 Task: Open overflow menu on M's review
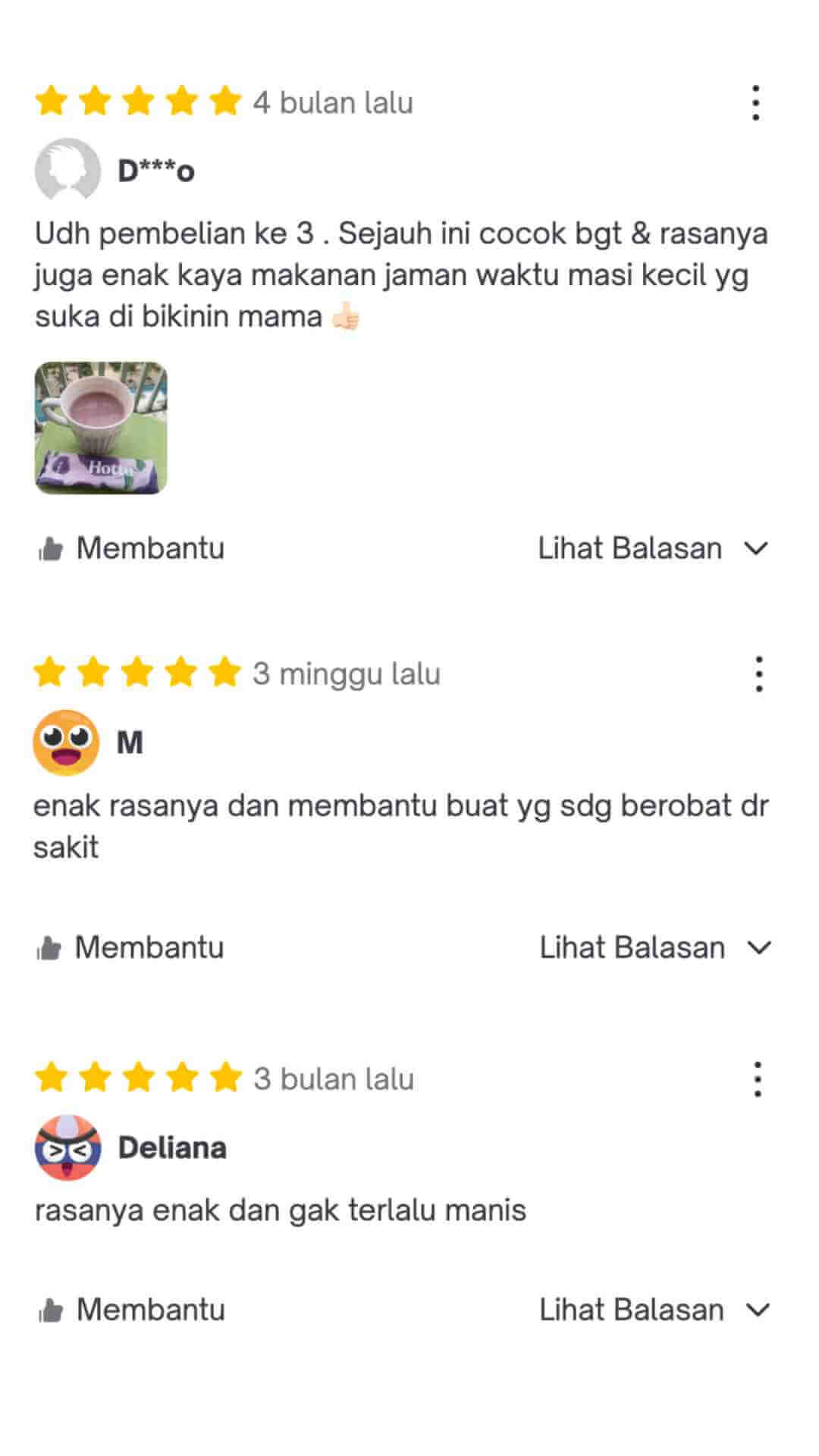click(758, 673)
